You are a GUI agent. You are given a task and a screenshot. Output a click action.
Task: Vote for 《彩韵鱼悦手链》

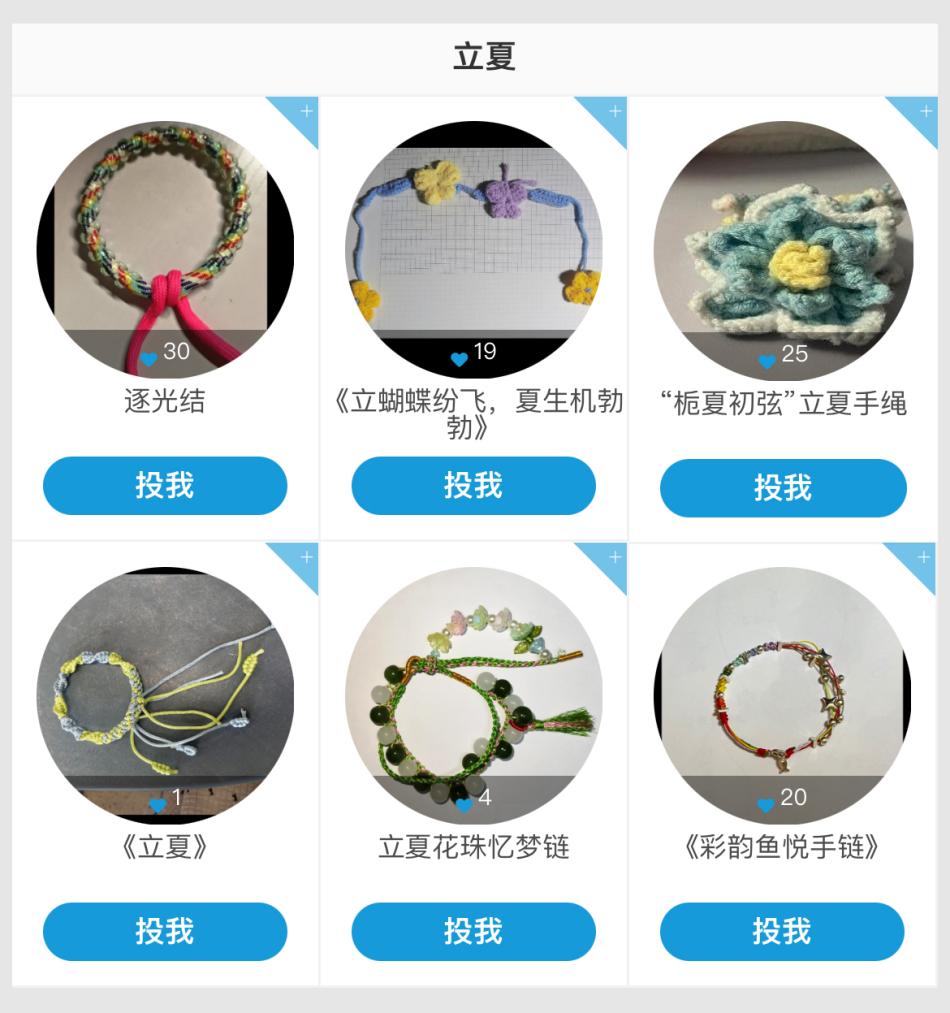click(782, 932)
